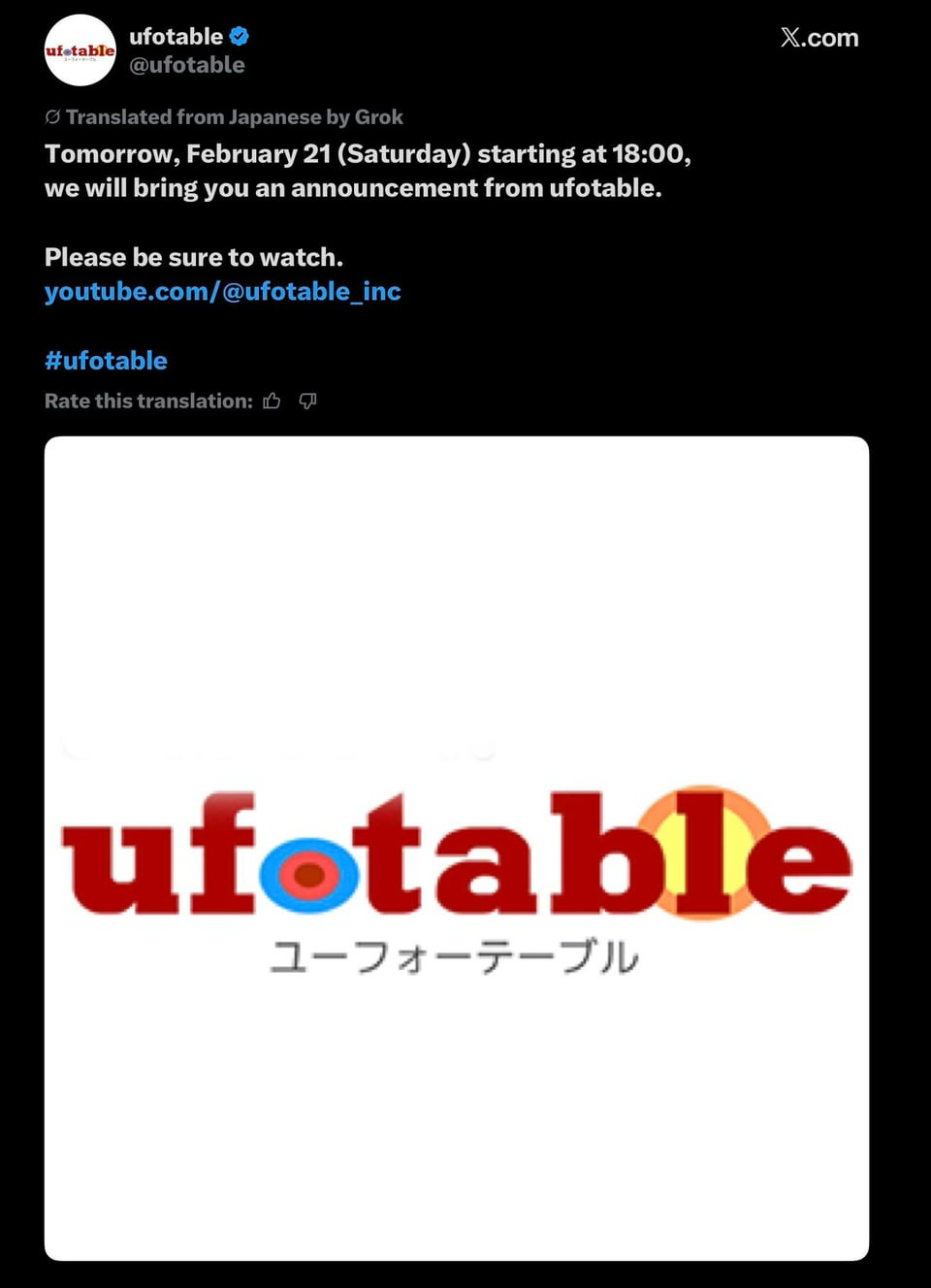
Task: Open ufotable's profile picture
Action: tap(80, 50)
